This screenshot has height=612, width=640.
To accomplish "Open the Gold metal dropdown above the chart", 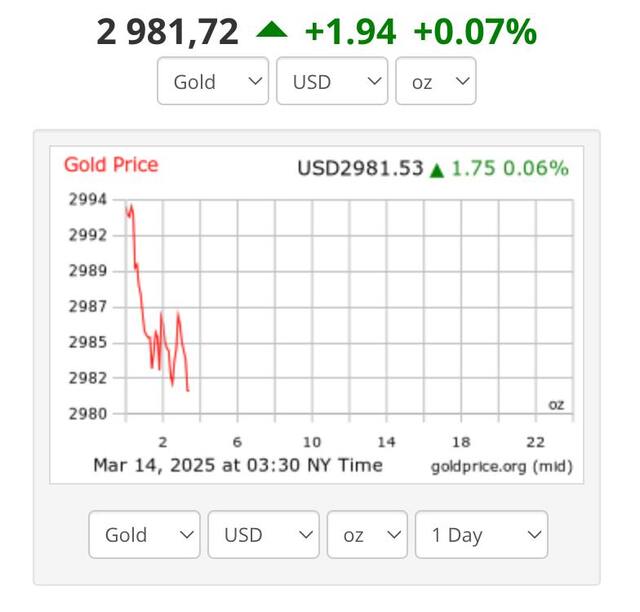I will coord(213,81).
